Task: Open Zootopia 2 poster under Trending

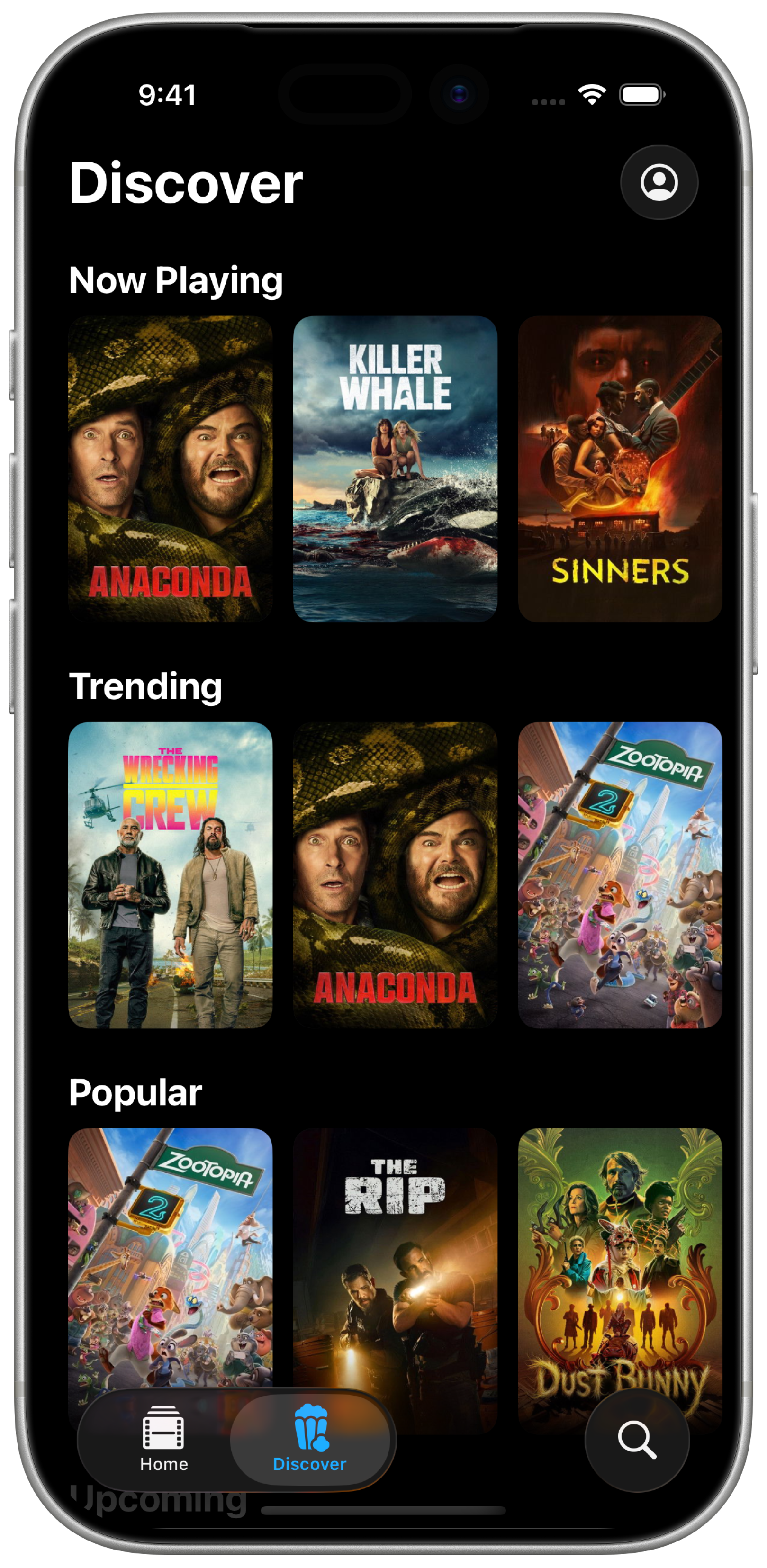Action: [x=620, y=874]
